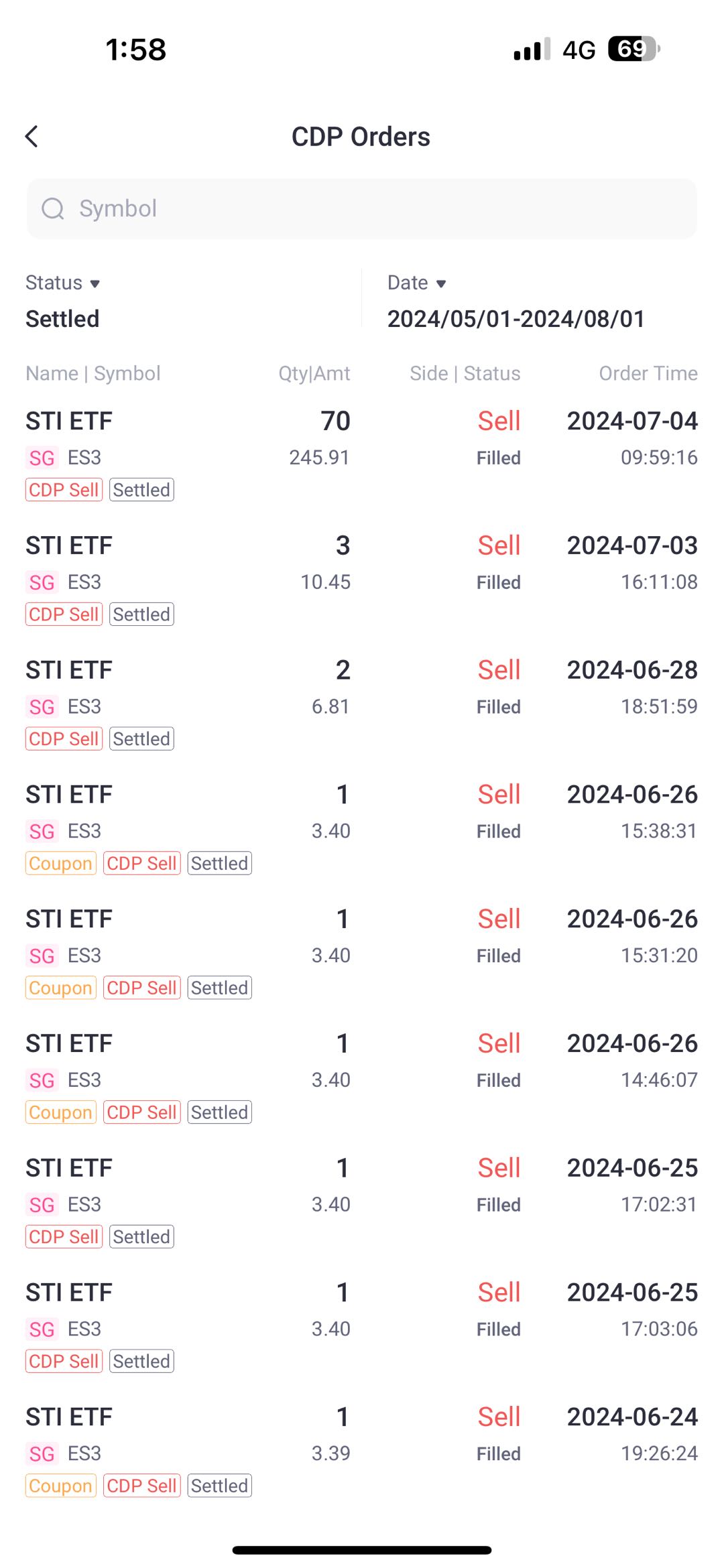The height and width of the screenshot is (1568, 724).
Task: Open the Date range dropdown
Action: pos(417,283)
